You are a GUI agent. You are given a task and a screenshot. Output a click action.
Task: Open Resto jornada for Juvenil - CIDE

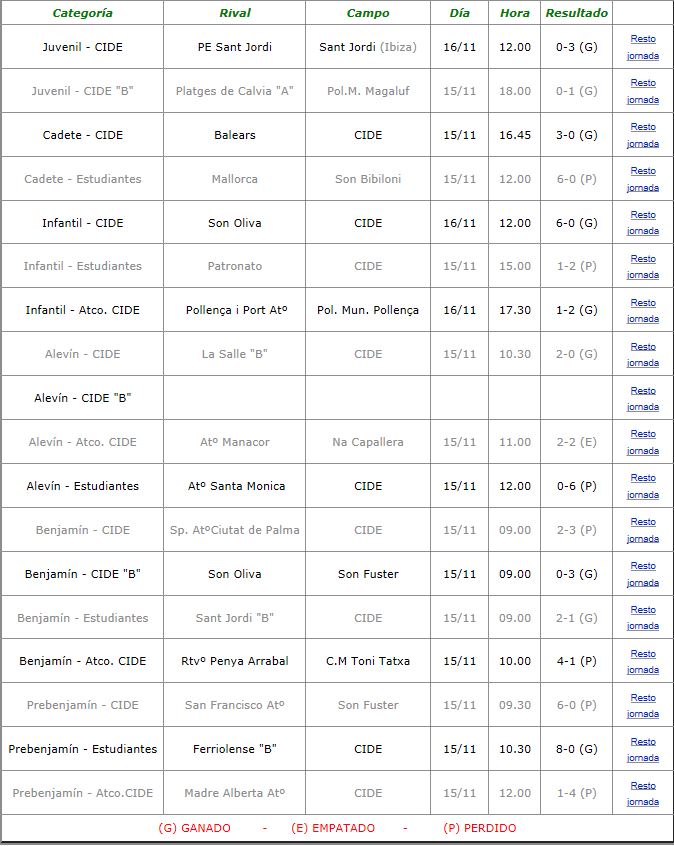[x=643, y=40]
